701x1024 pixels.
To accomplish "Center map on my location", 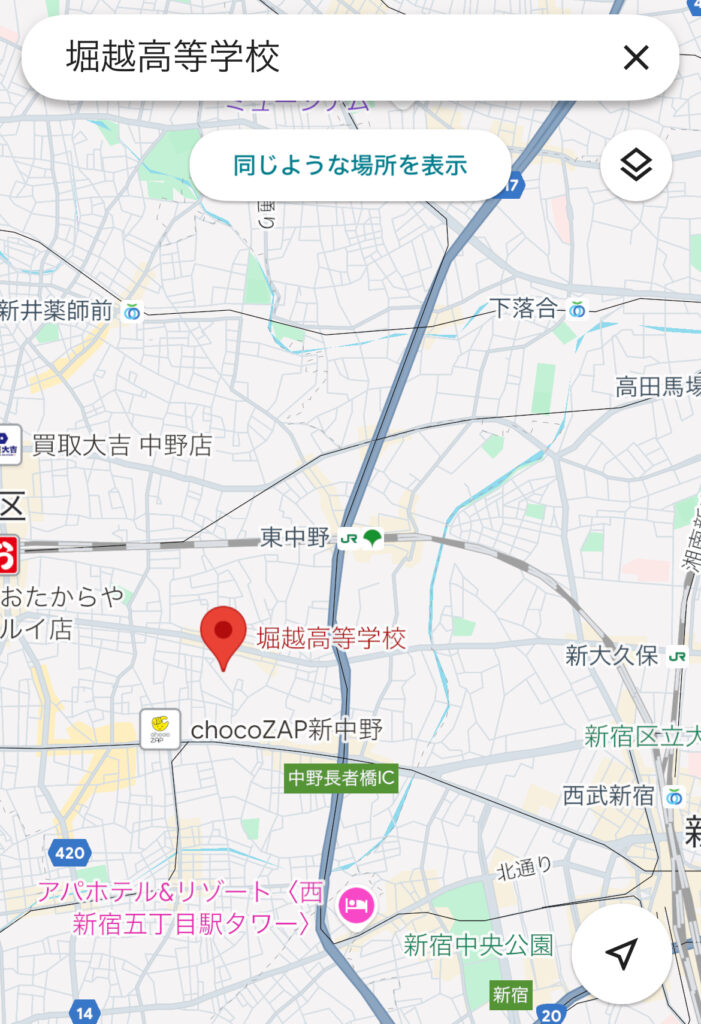I will [x=622, y=954].
